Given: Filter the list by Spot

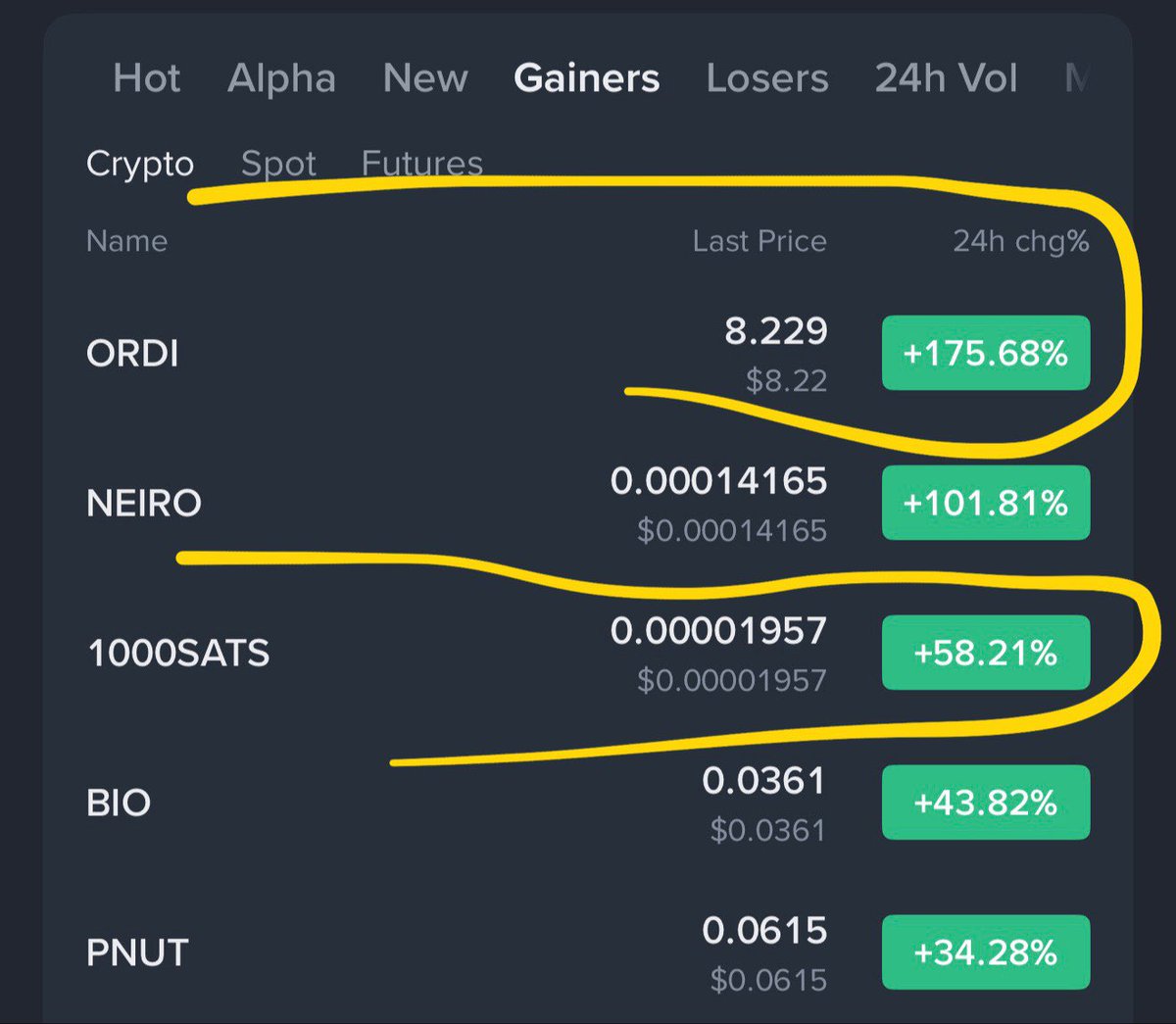Looking at the screenshot, I should click(278, 164).
